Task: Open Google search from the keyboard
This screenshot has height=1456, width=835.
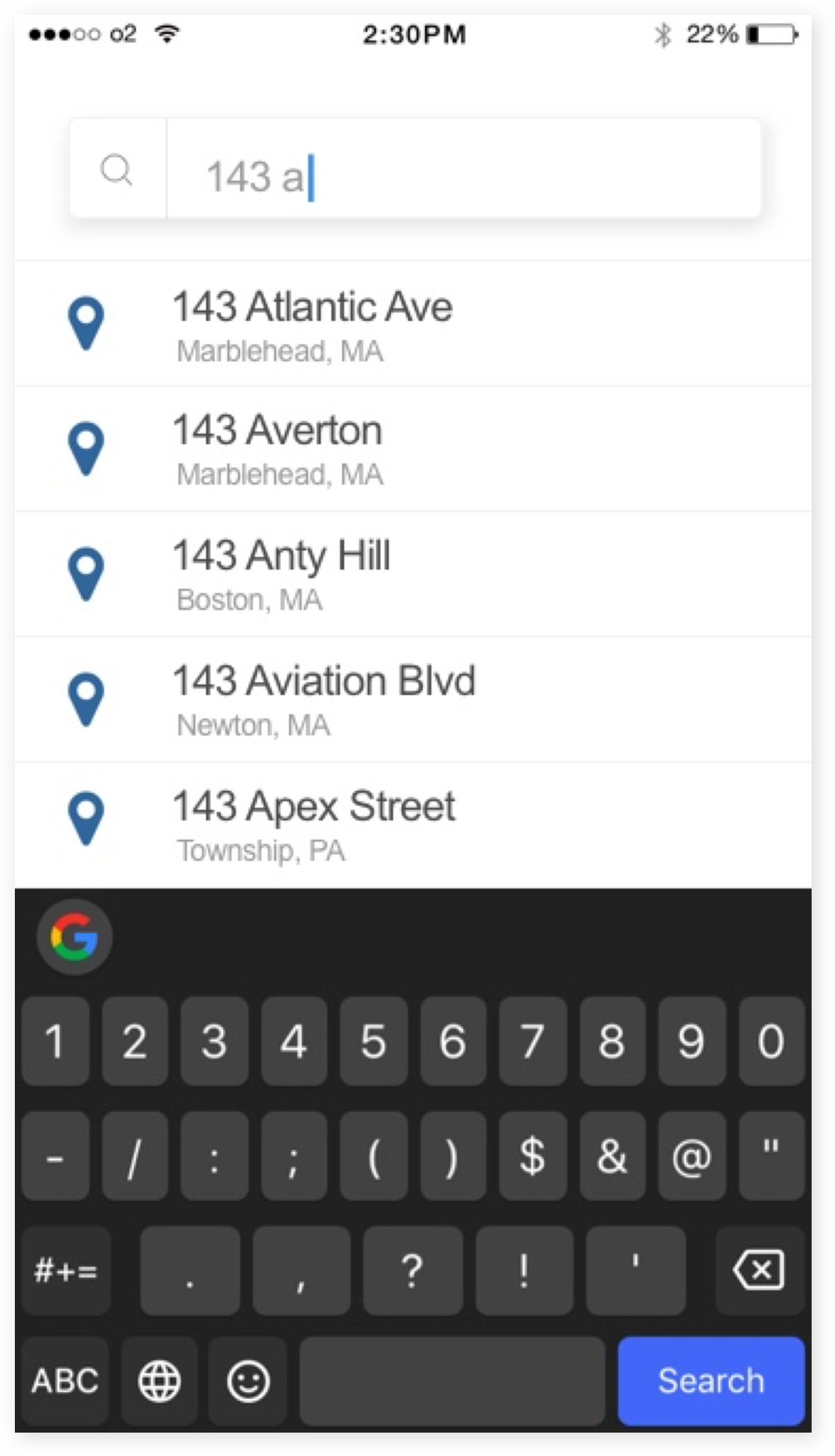Action: point(74,937)
